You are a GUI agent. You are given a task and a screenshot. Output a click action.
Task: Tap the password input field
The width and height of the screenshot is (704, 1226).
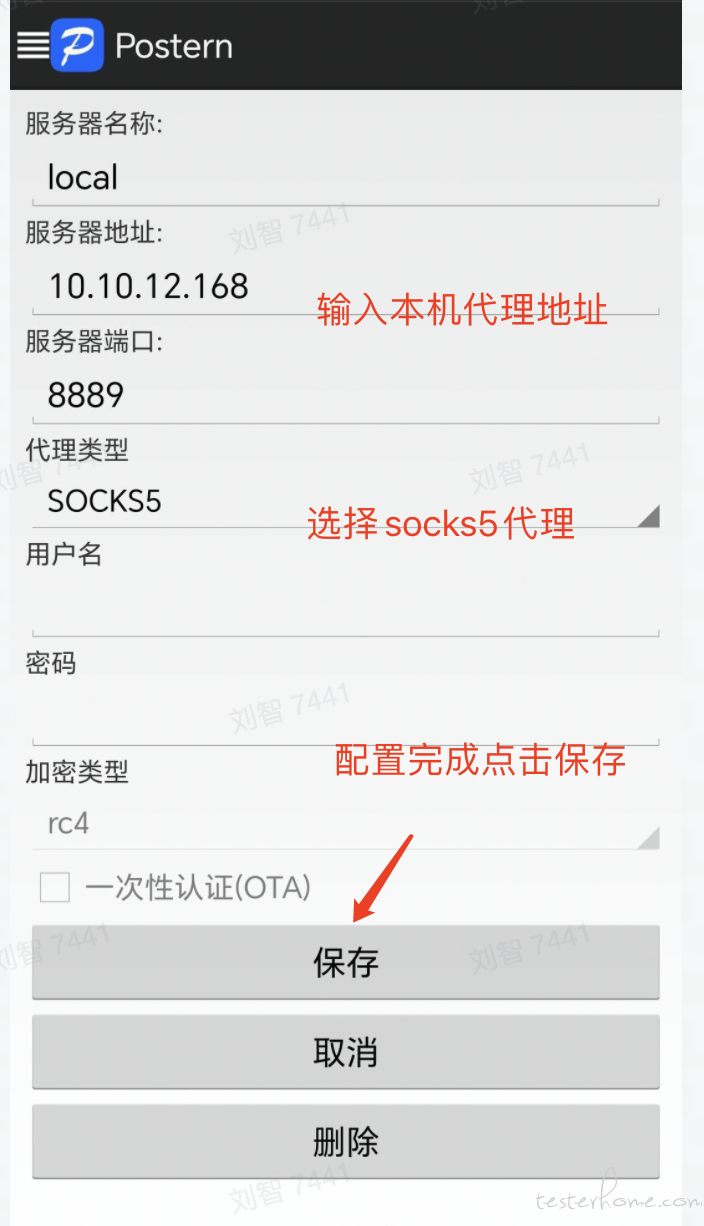click(346, 717)
